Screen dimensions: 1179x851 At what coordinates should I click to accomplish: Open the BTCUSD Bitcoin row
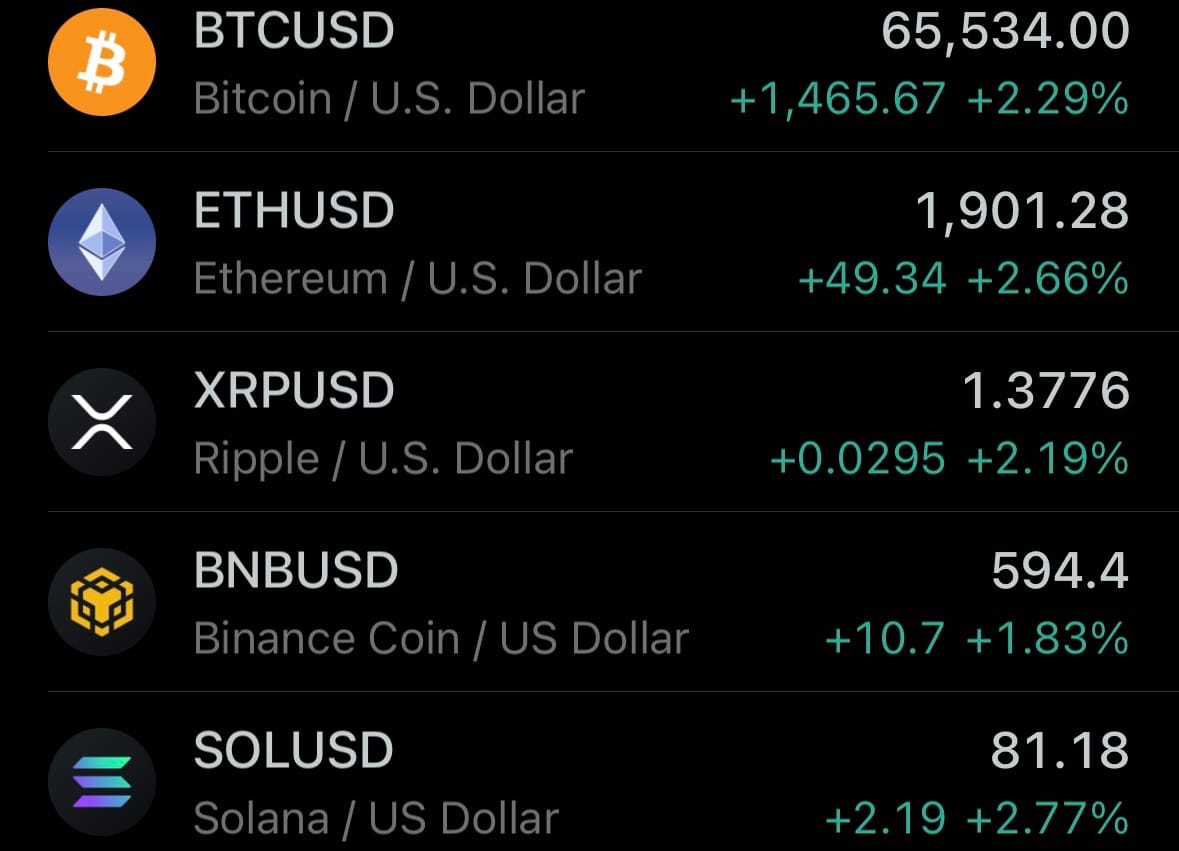pos(589,65)
